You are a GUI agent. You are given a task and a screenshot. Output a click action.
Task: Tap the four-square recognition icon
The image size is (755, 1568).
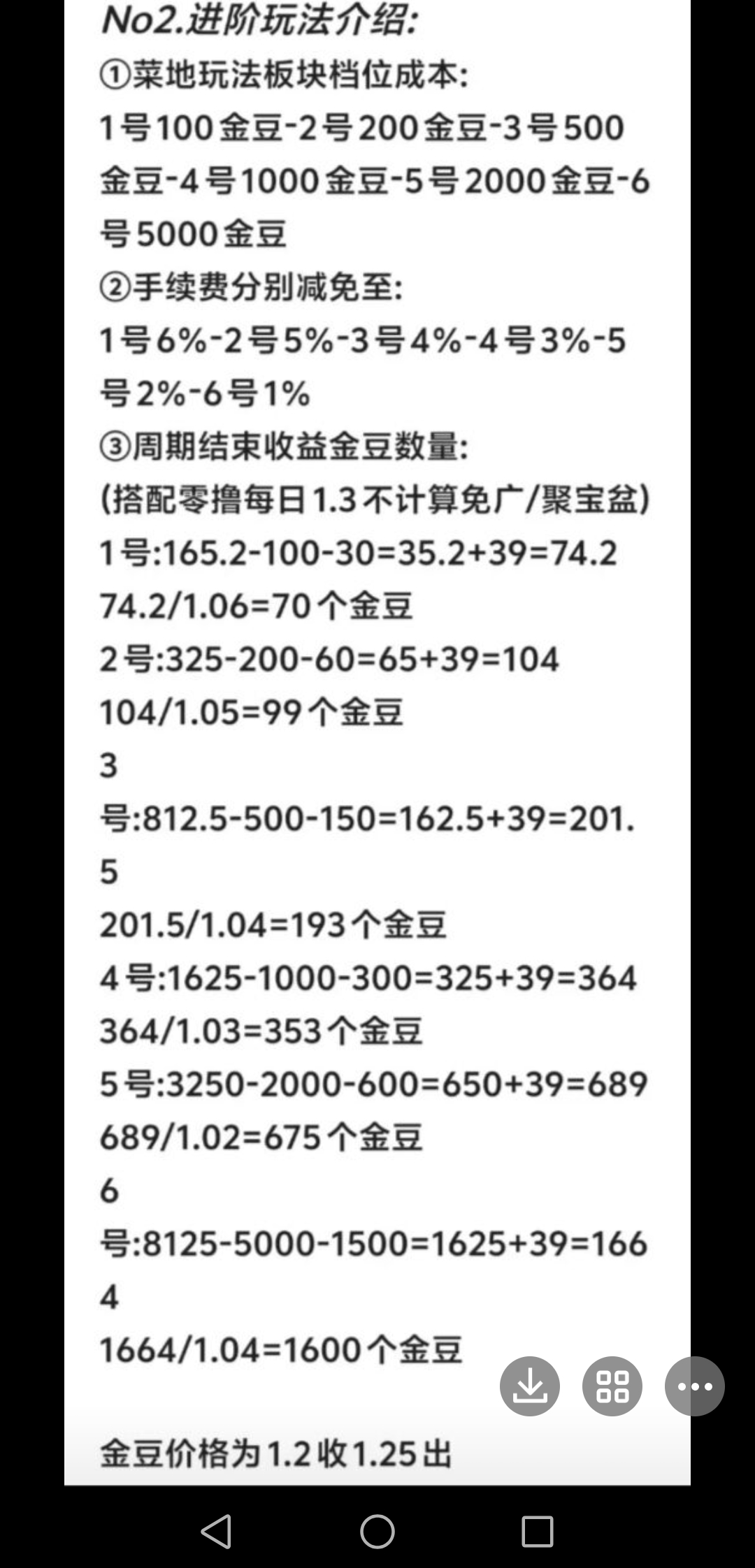pos(612,1386)
